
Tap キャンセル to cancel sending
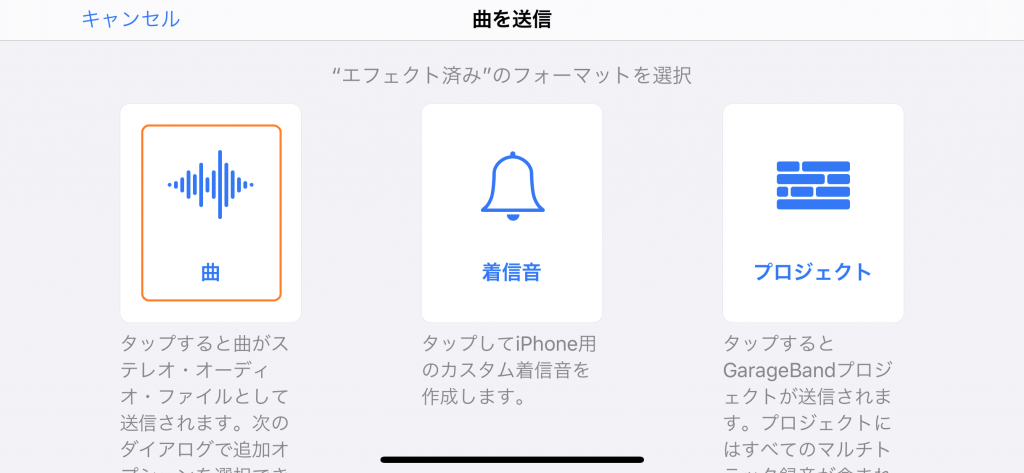pyautogui.click(x=131, y=19)
